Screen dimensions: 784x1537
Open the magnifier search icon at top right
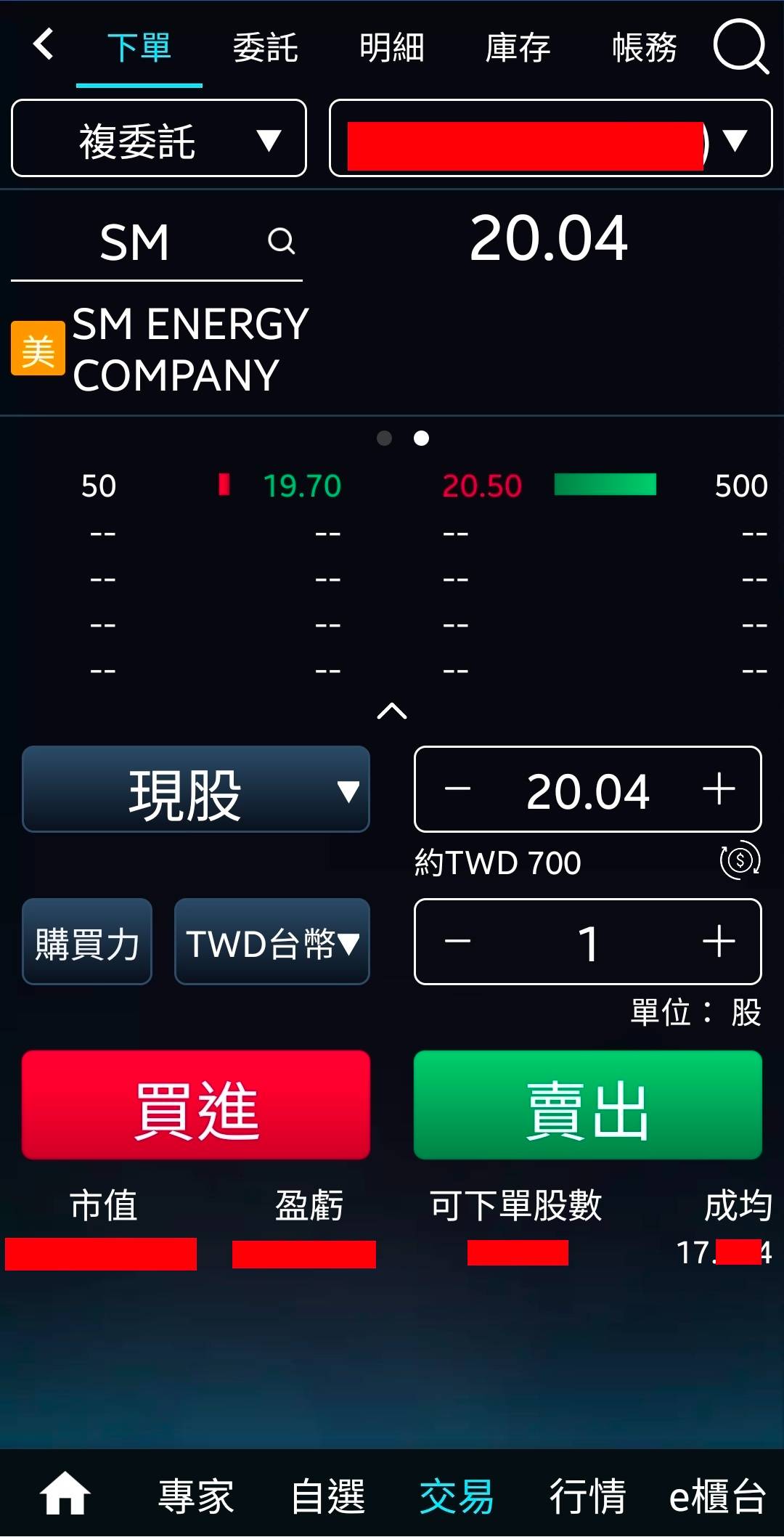[740, 47]
